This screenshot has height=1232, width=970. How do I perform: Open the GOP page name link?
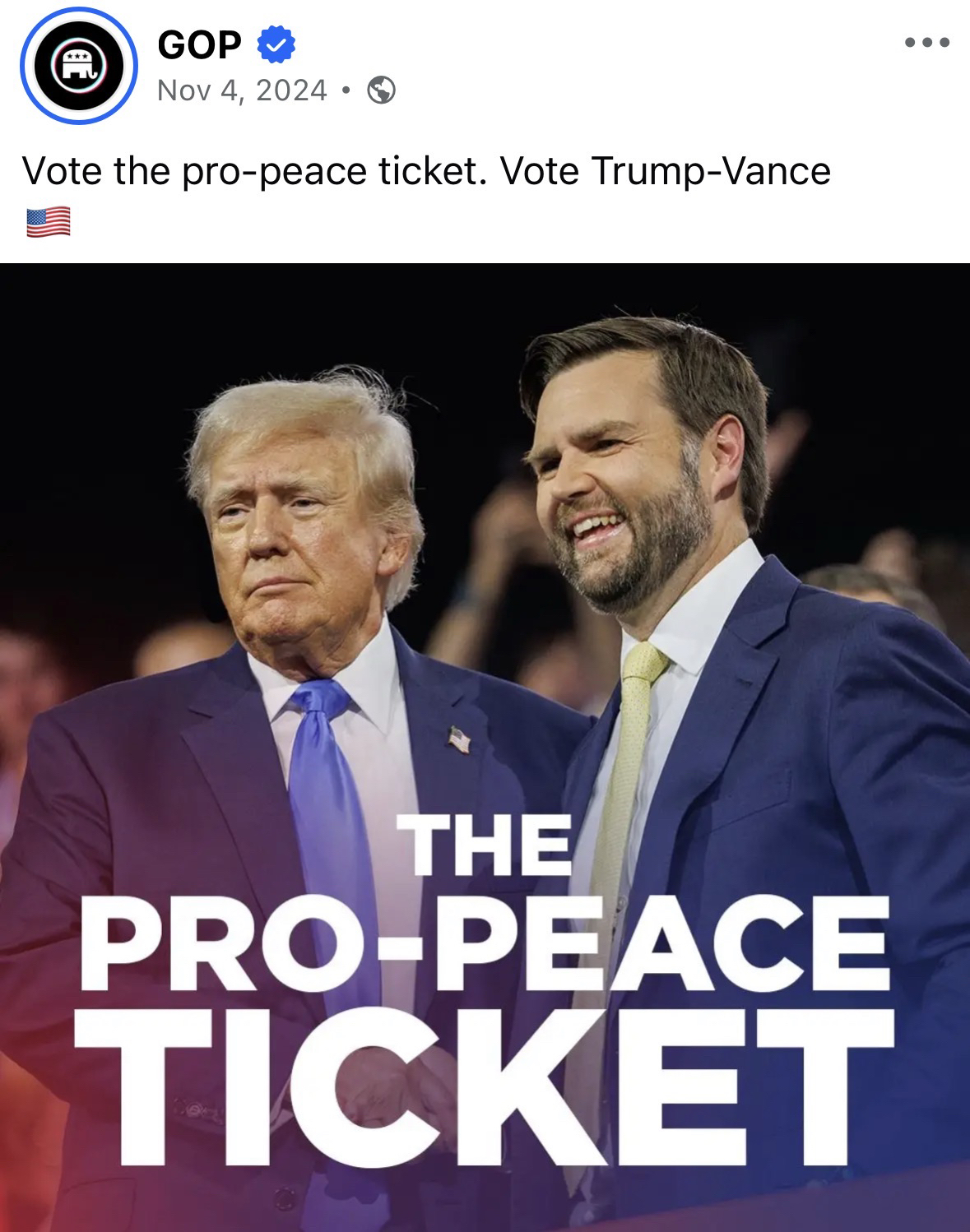pos(199,45)
